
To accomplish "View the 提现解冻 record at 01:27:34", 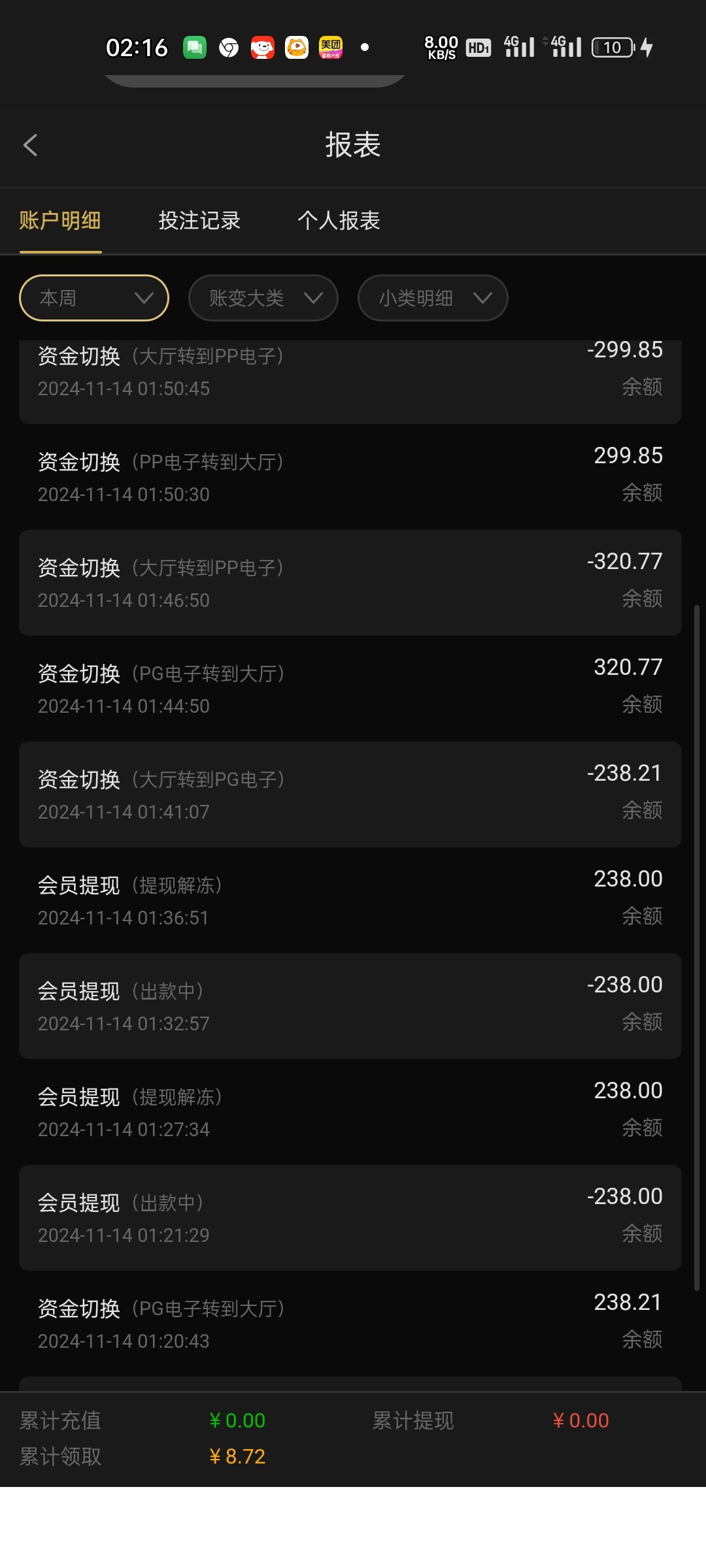I will 350,1112.
